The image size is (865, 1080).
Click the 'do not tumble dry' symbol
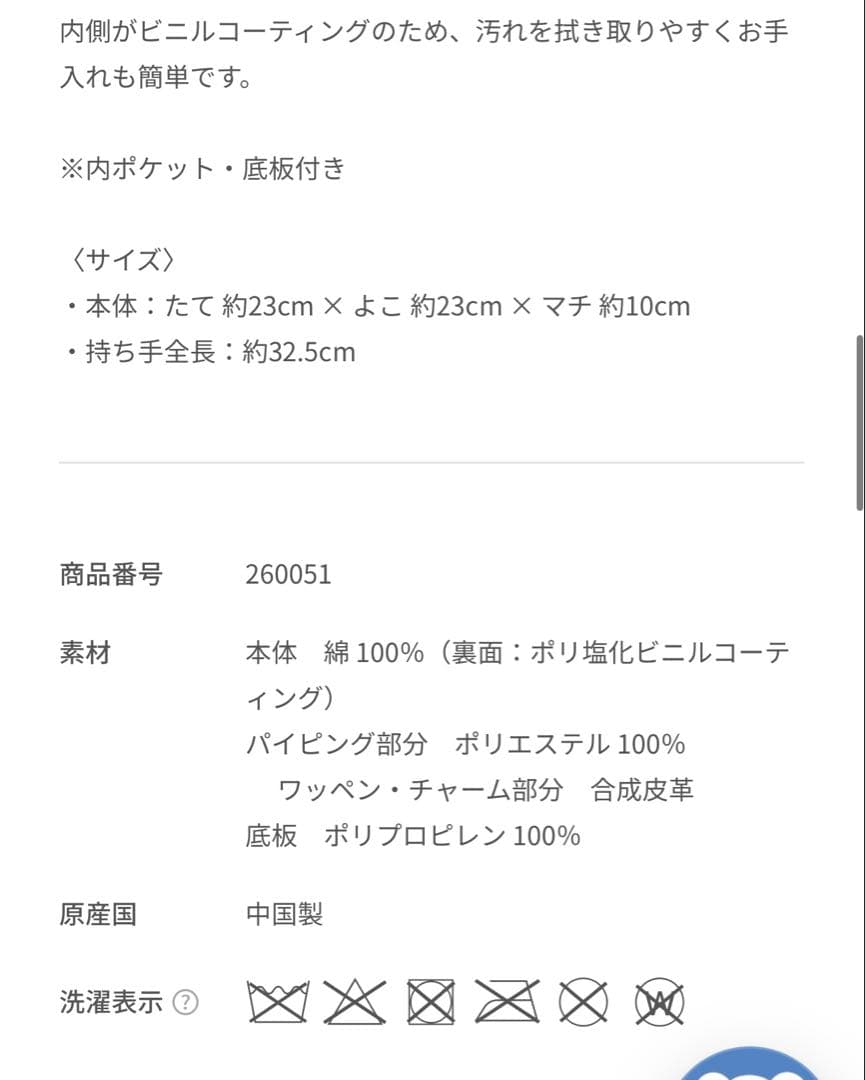coord(429,1001)
